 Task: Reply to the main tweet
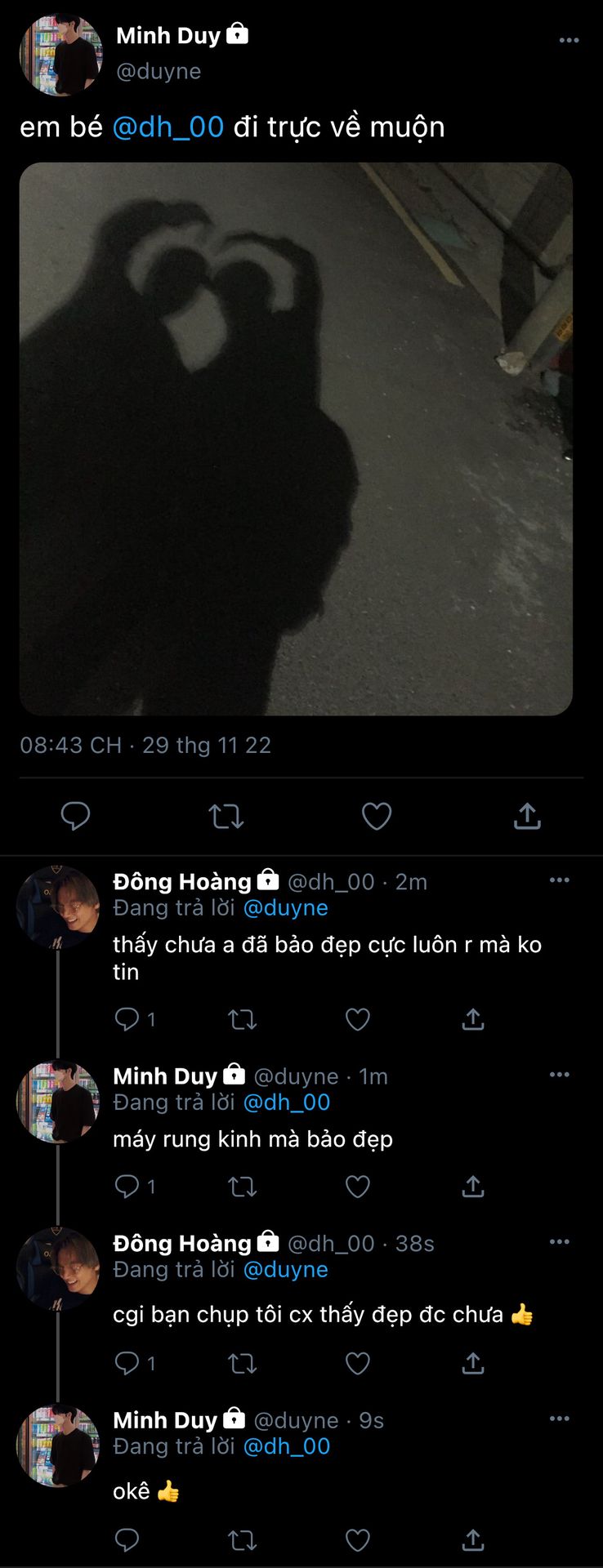click(76, 816)
